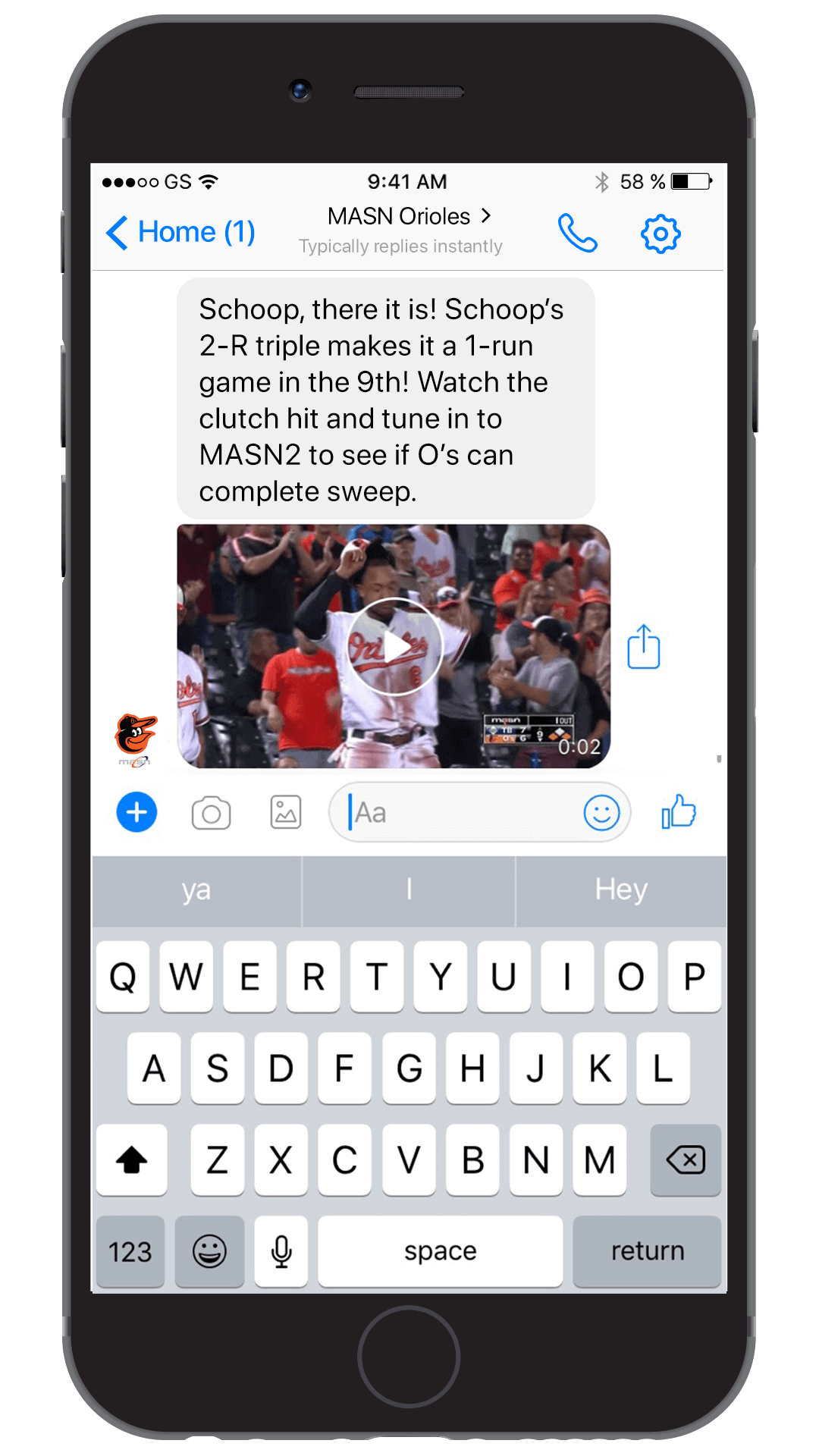The width and height of the screenshot is (819, 1456).
Task: Focus the Aa message field
Action: point(455,813)
